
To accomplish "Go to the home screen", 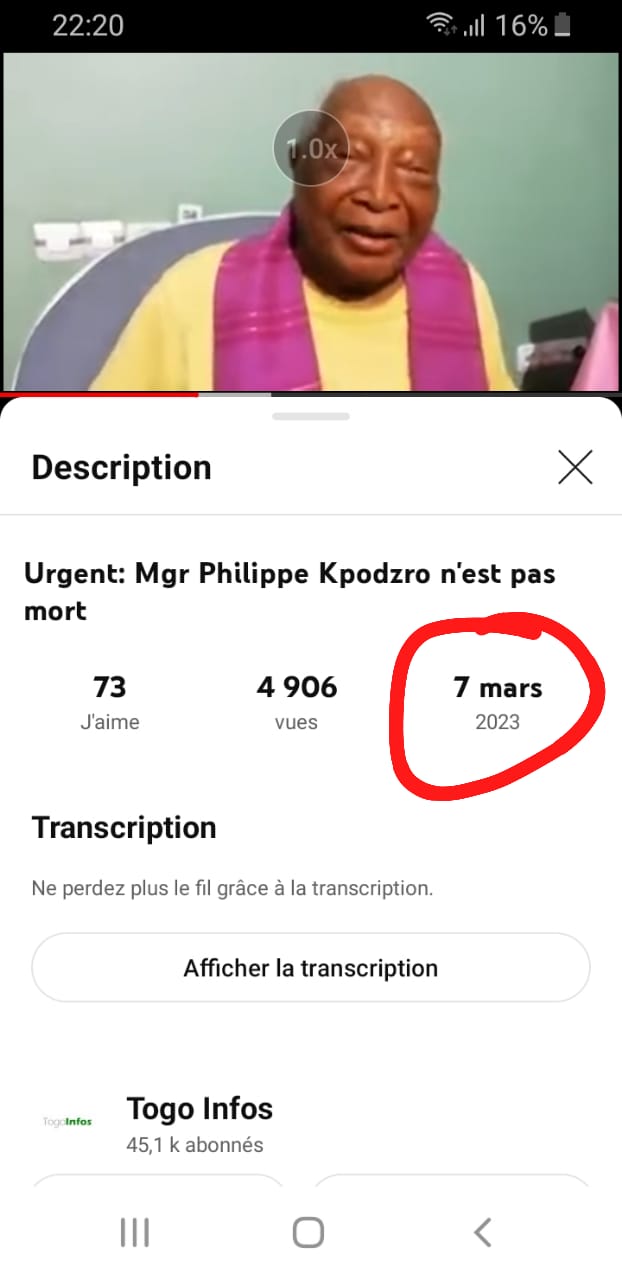I will click(x=309, y=1232).
